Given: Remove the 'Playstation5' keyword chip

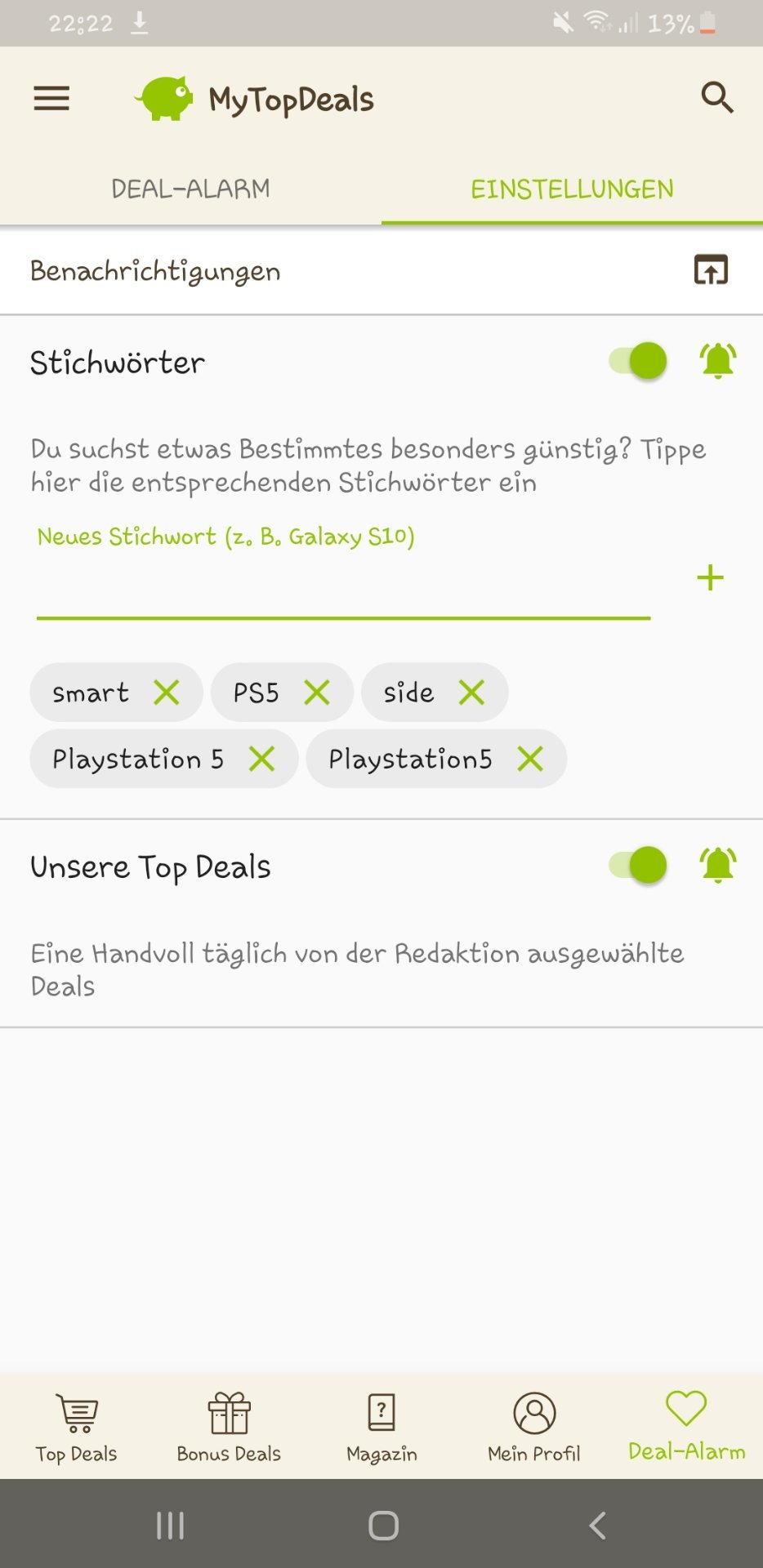Looking at the screenshot, I should point(530,759).
